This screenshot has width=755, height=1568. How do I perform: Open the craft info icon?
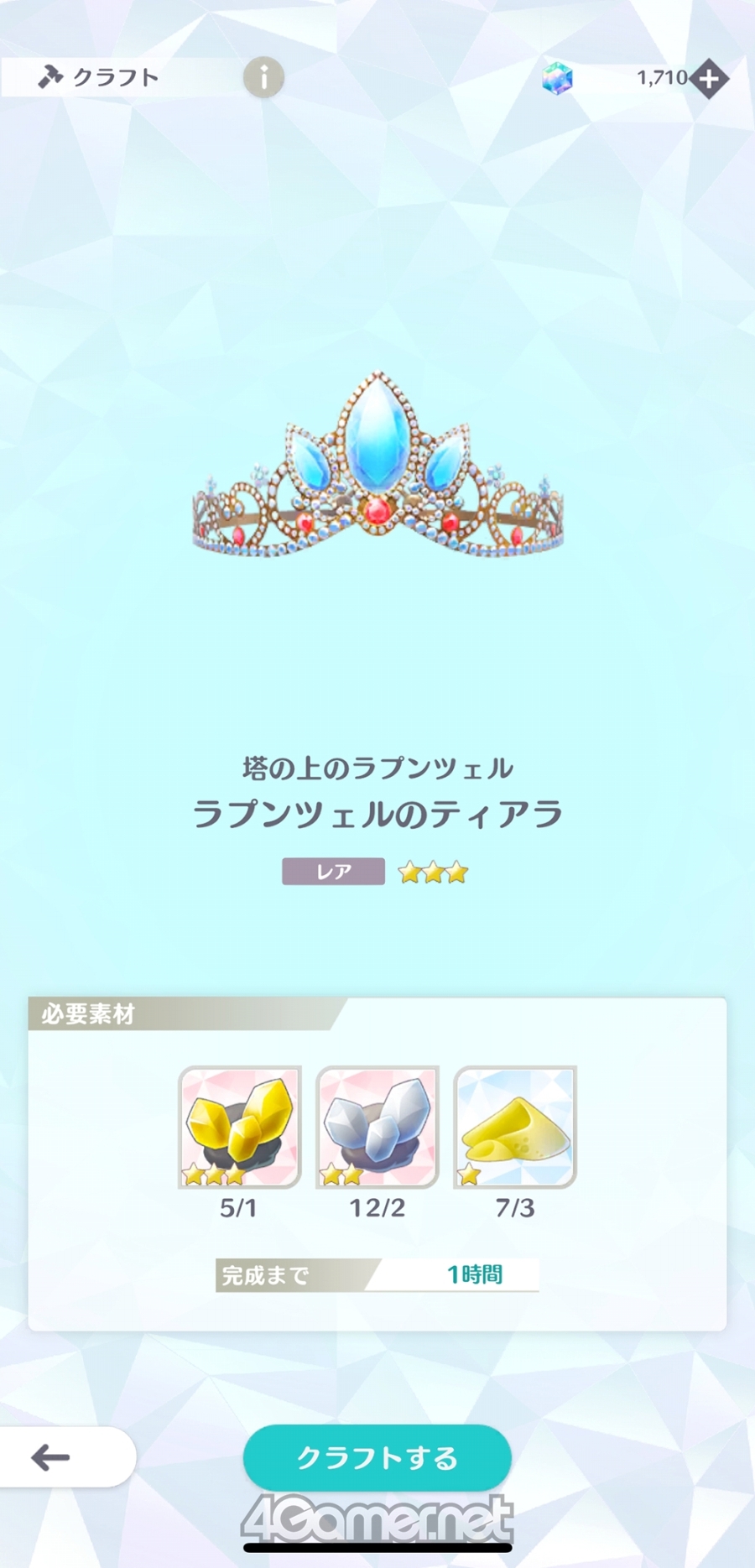click(263, 78)
